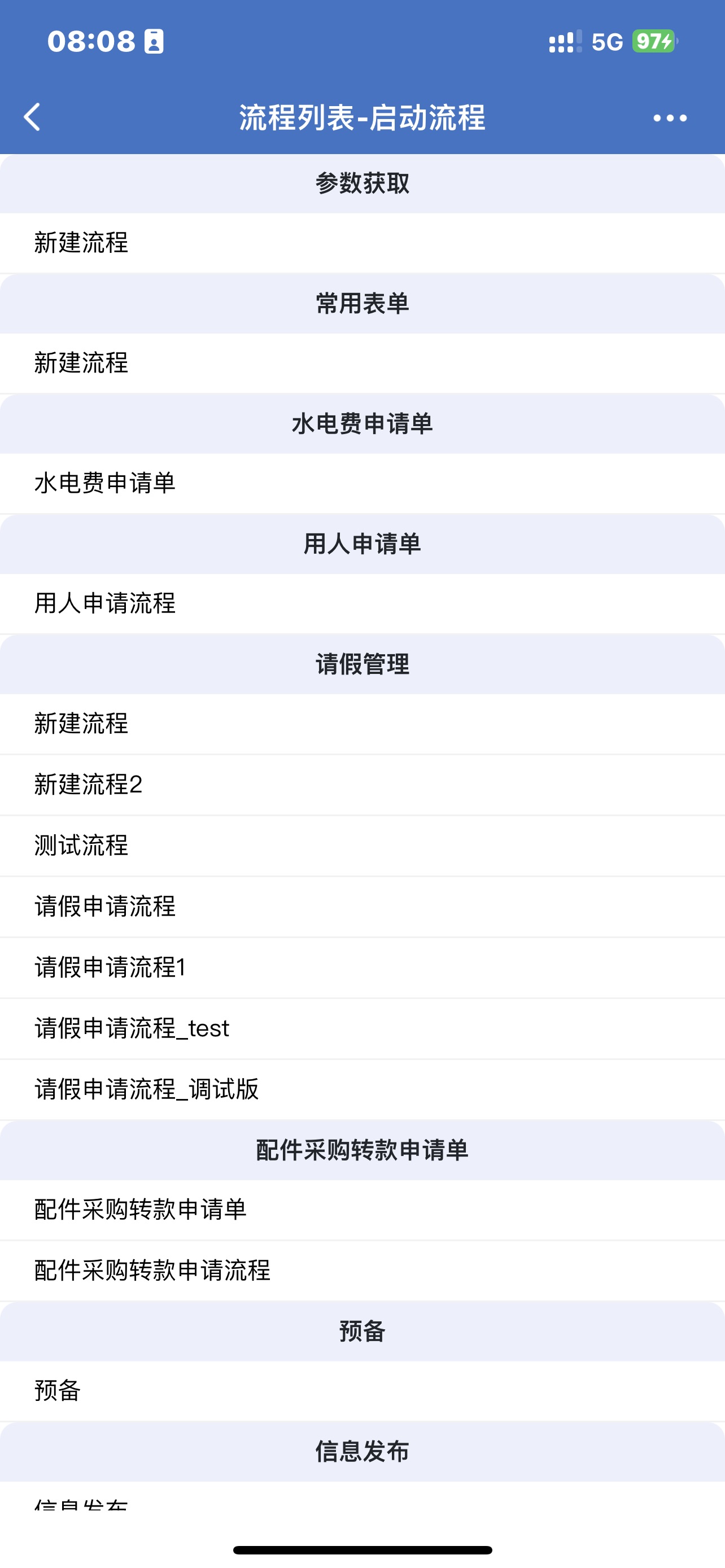725x1568 pixels.
Task: Select 新建流程2
Action: 88,785
